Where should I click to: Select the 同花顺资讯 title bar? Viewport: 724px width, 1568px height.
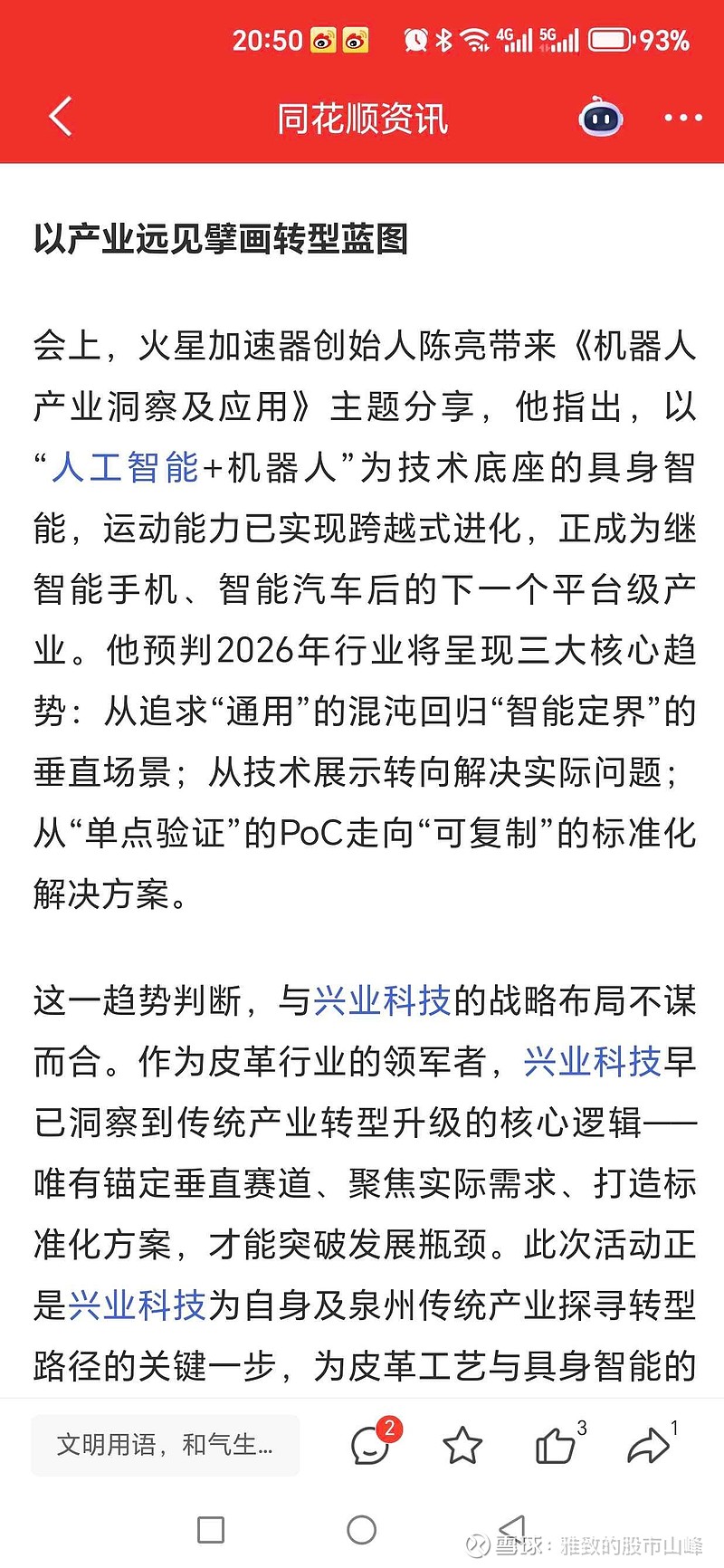point(362,118)
